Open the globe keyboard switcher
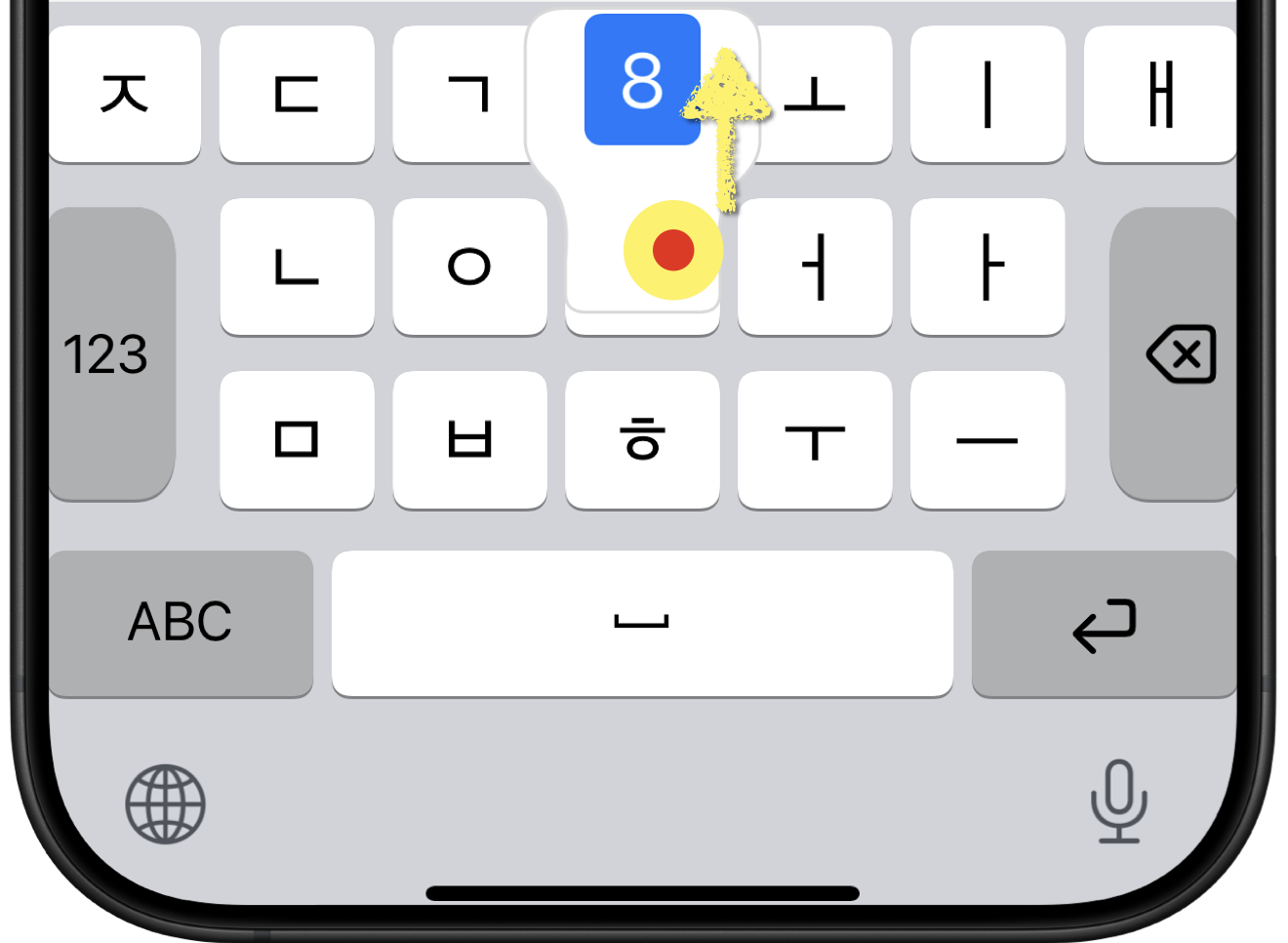Viewport: 1288px width, 943px height. click(165, 803)
